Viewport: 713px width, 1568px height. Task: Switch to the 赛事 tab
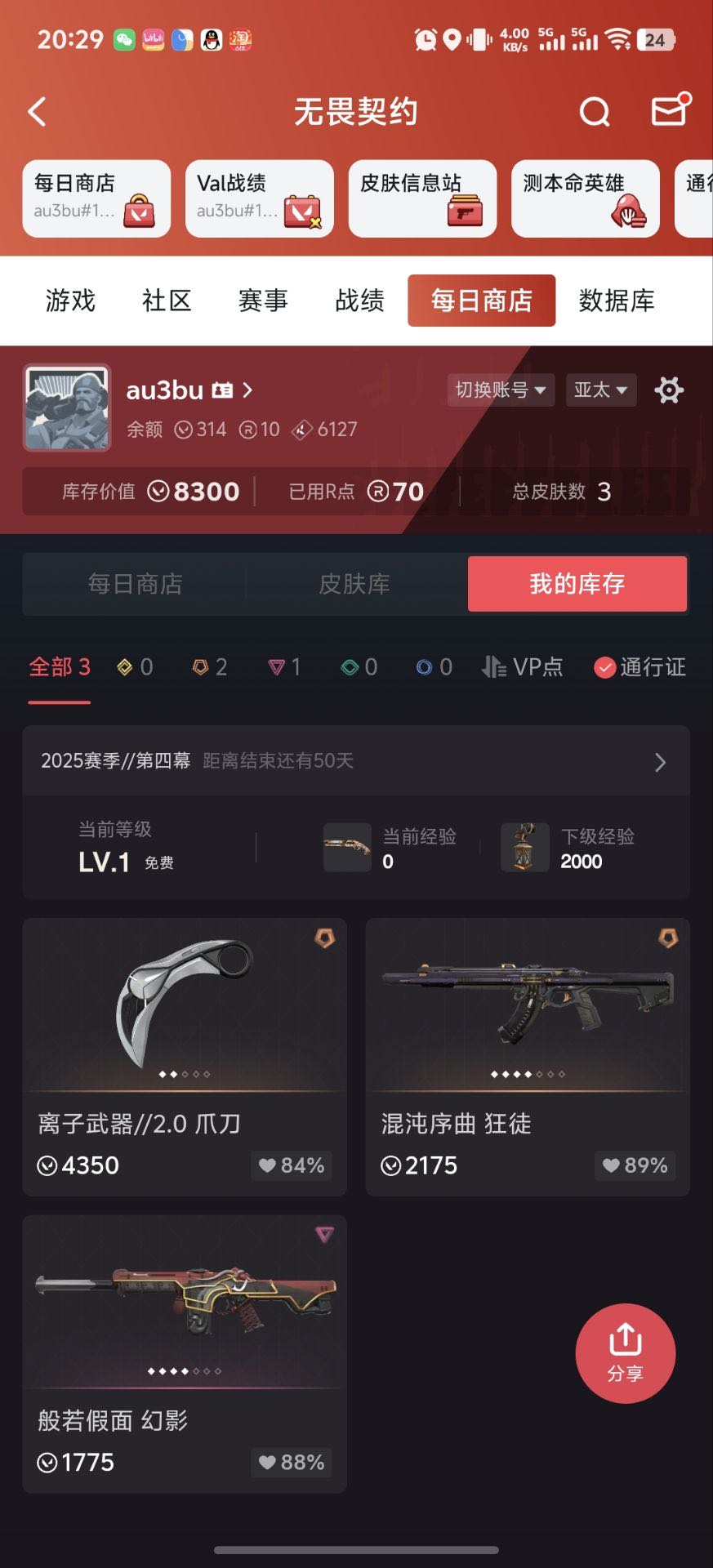click(263, 301)
